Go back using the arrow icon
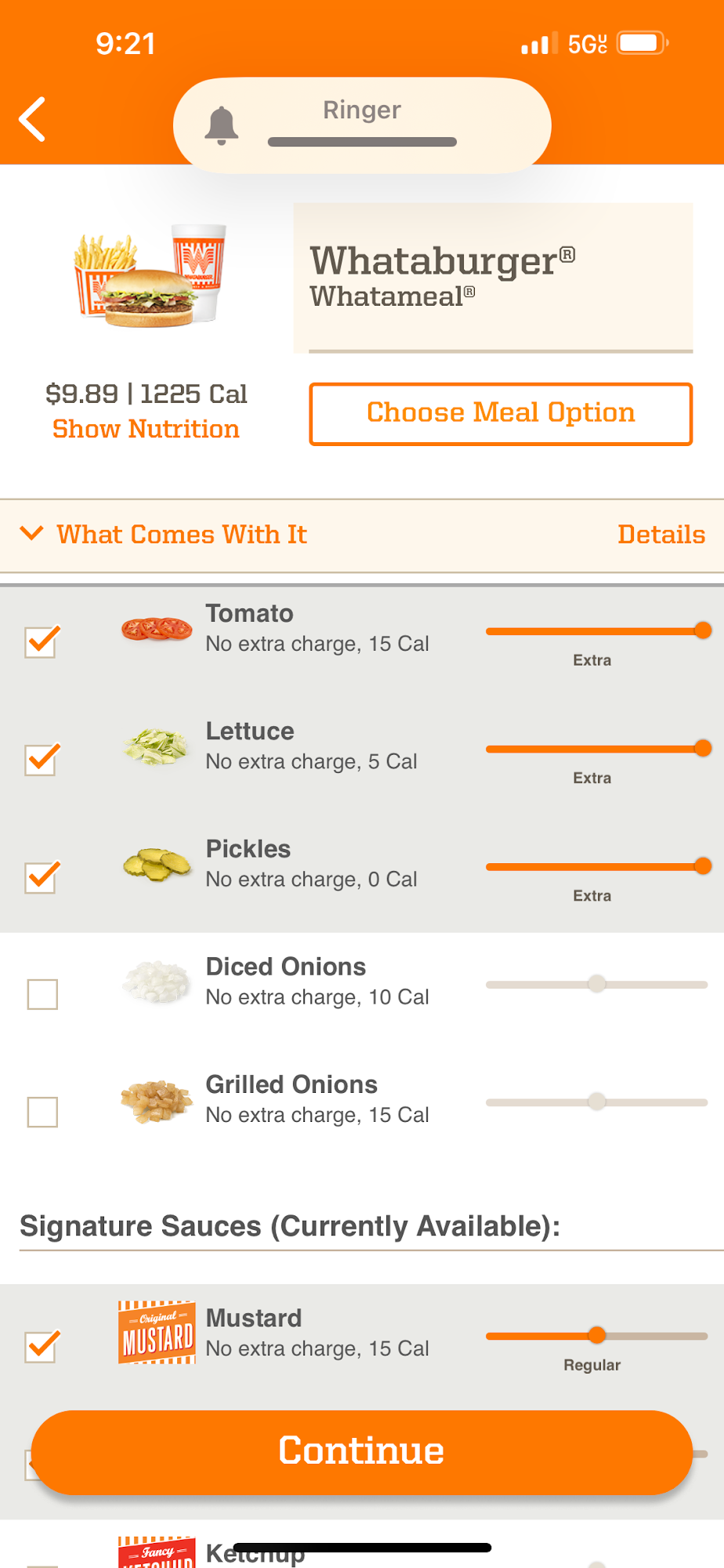This screenshot has width=724, height=1568. tap(33, 119)
